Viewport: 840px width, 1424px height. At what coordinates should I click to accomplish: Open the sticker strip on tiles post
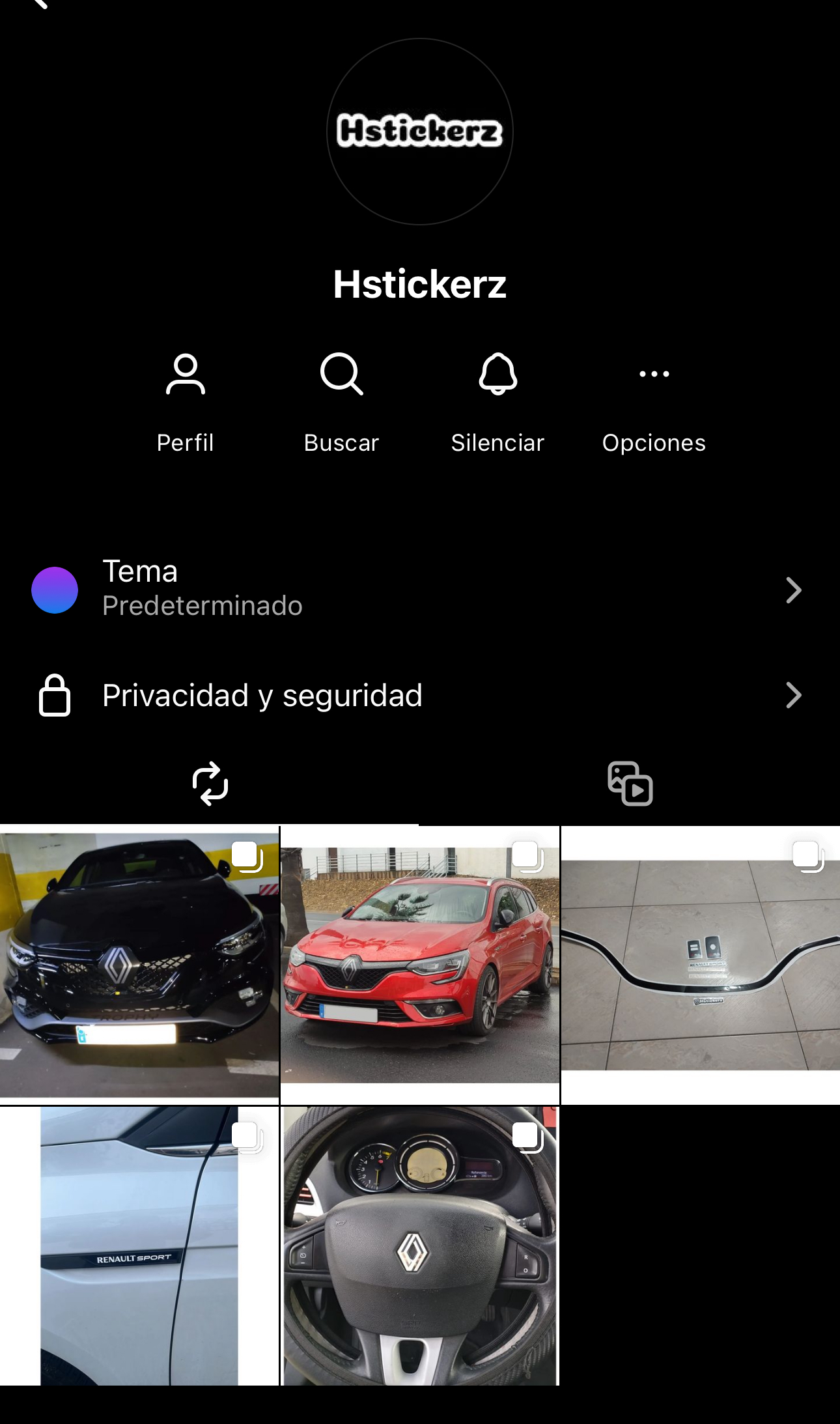701,965
